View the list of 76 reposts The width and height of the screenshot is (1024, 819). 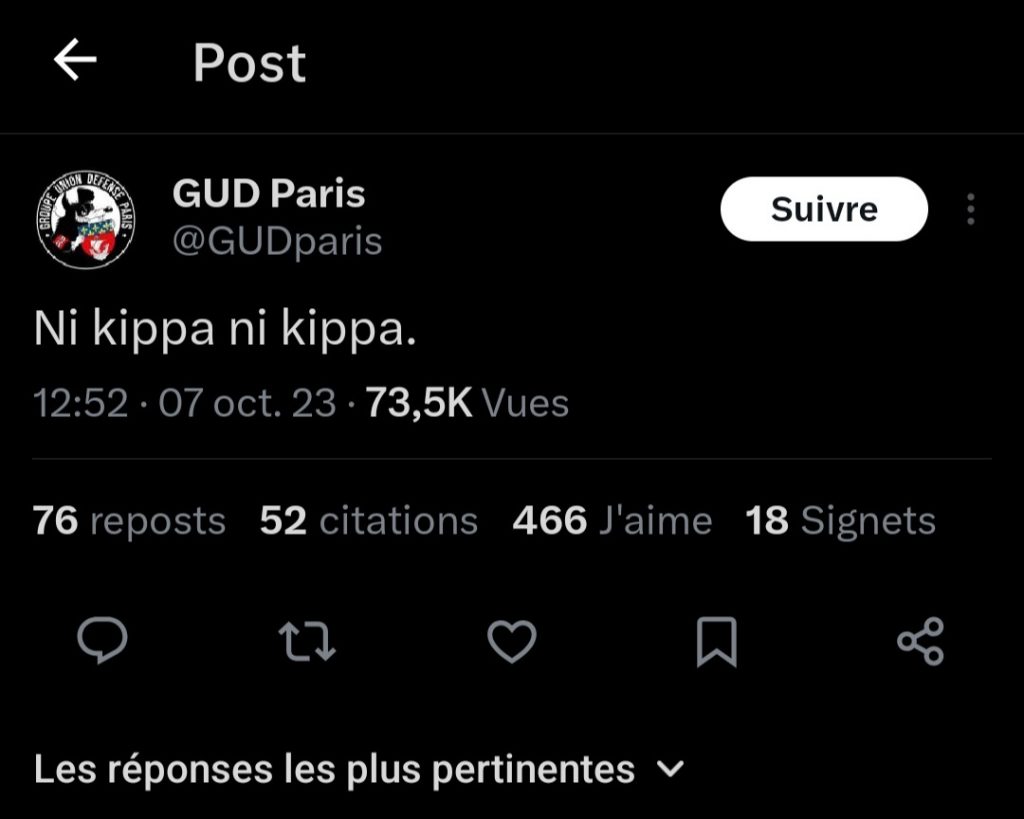(129, 521)
